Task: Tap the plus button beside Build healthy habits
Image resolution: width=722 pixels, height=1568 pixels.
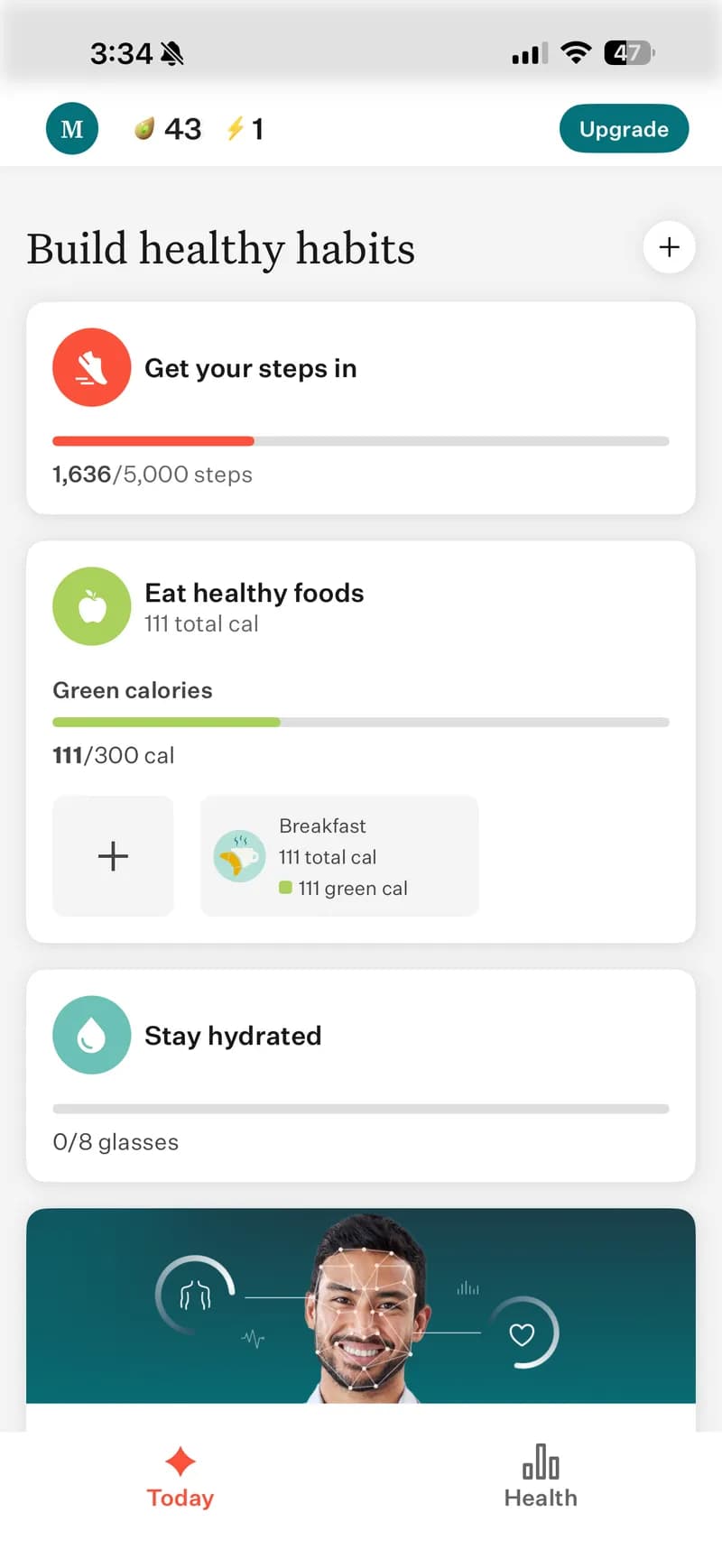Action: coord(669,246)
